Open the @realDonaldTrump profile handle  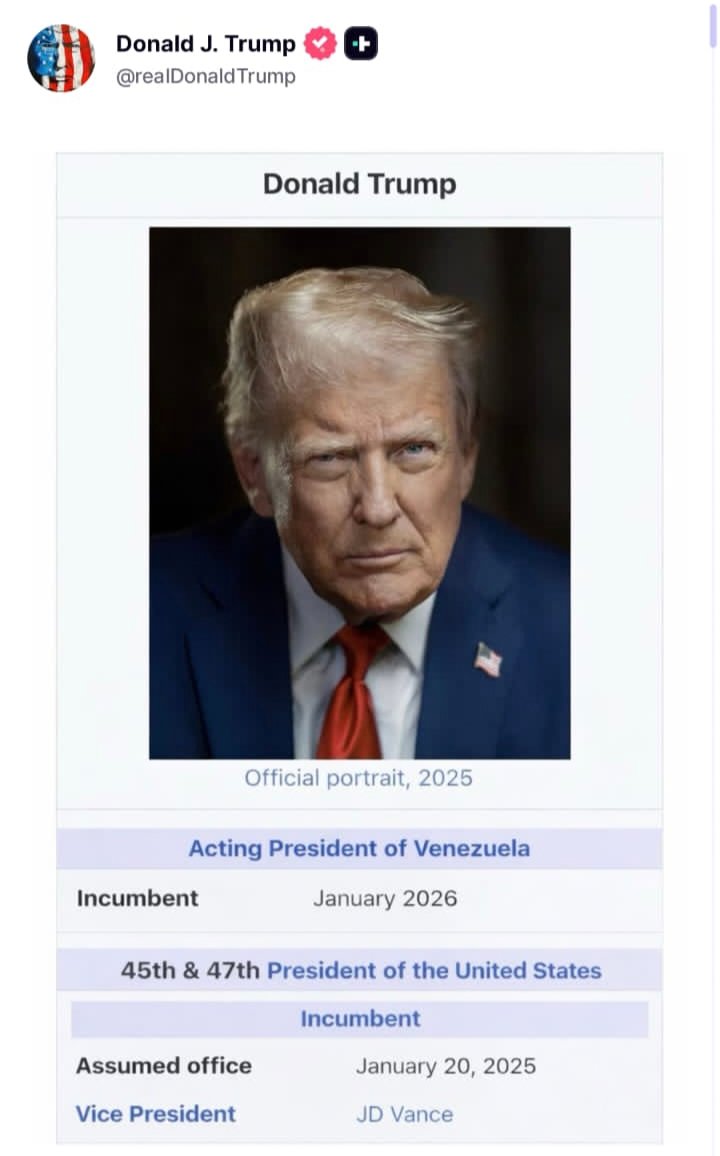pyautogui.click(x=206, y=76)
